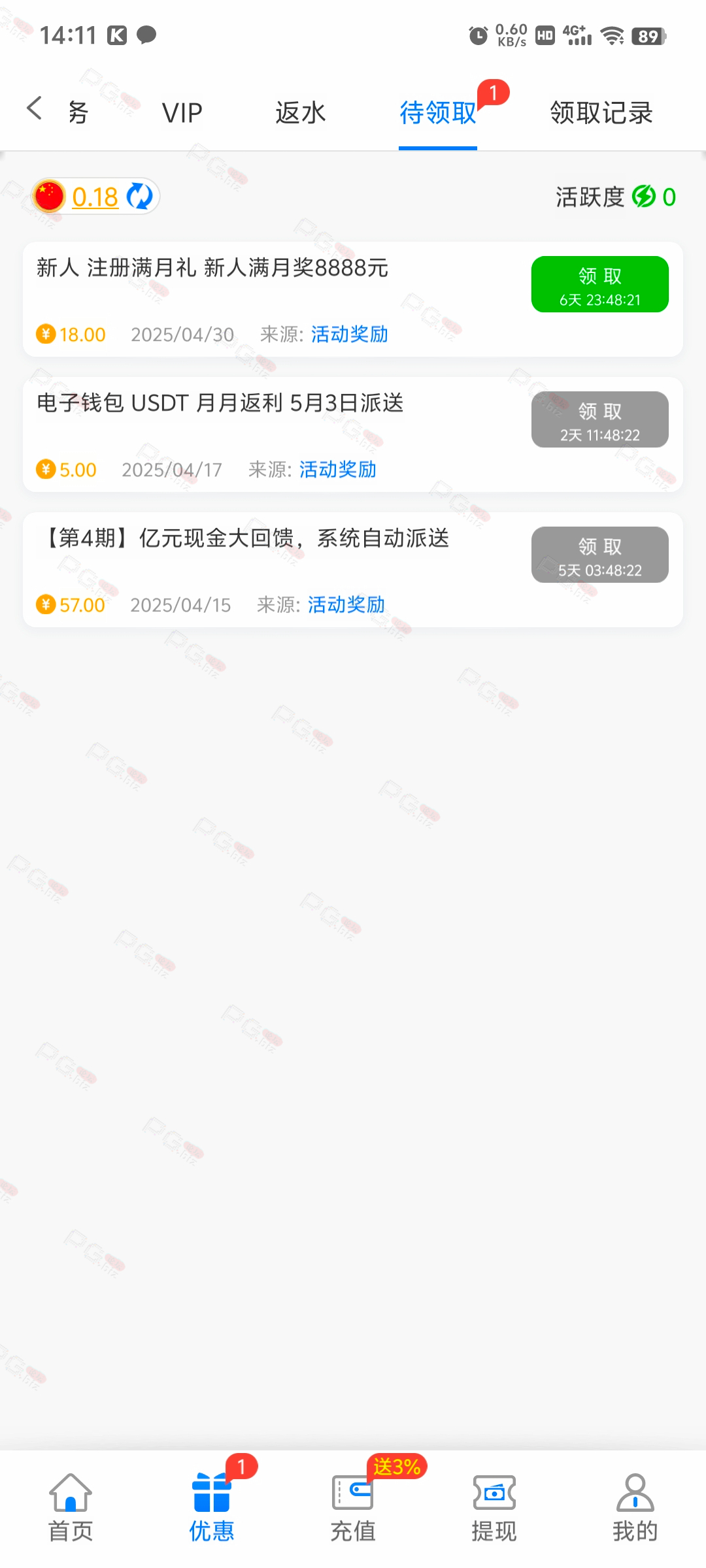Open 活动奖励 link on the 5.00 reward
Viewport: 706px width, 1568px height.
click(337, 470)
